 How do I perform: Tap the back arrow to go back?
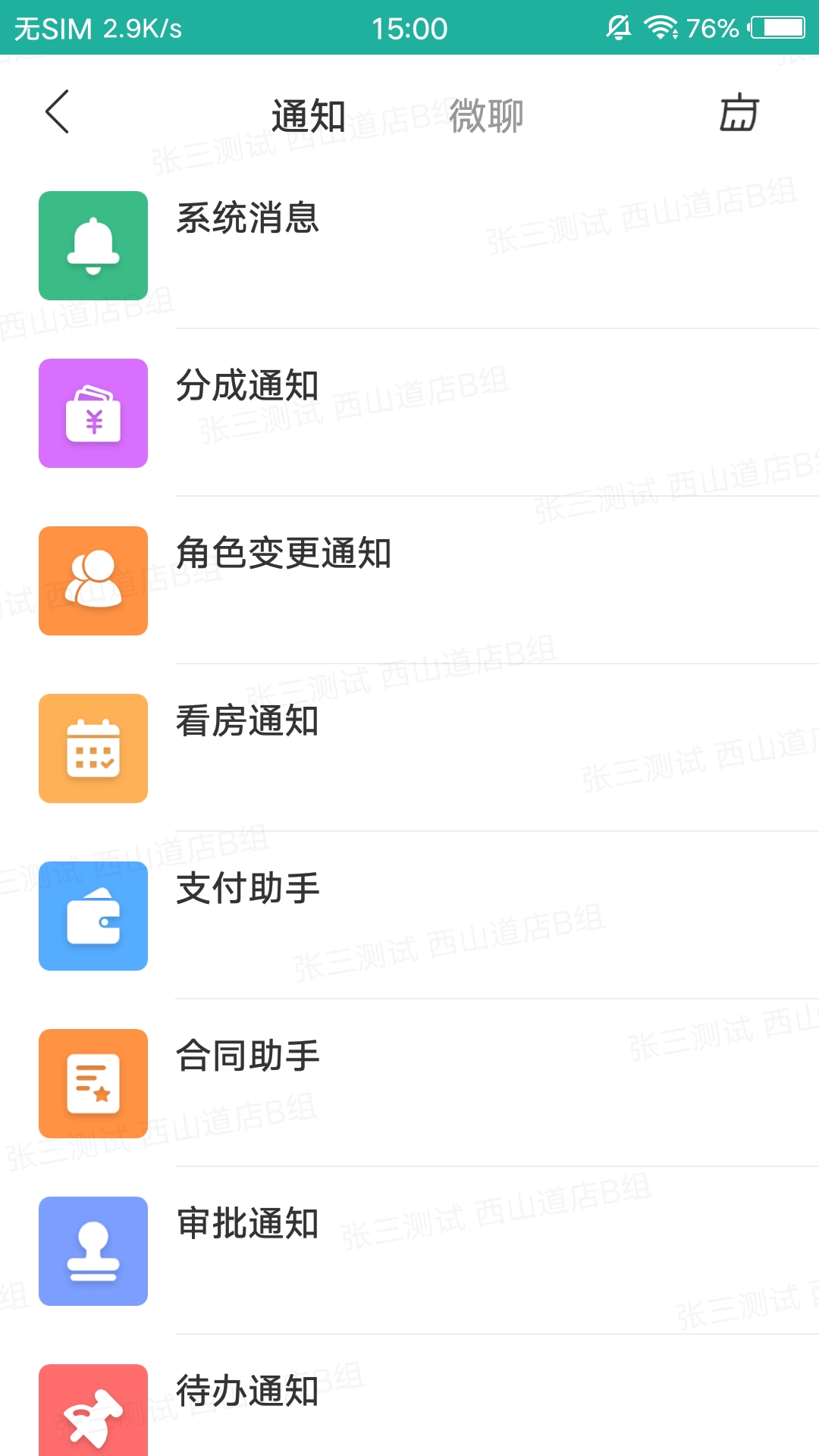coord(55,112)
